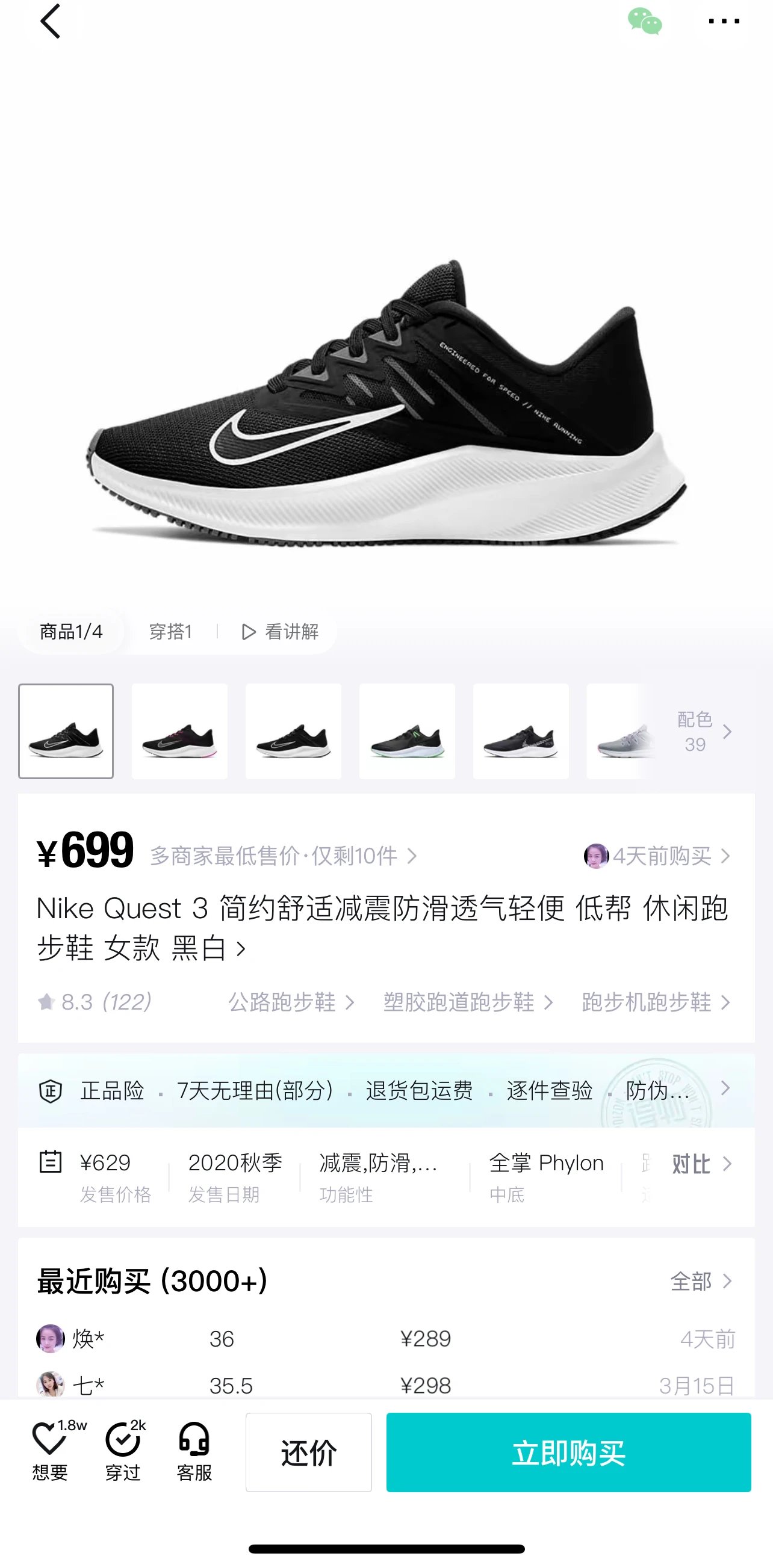Open the 跑步机跑步鞋 category link
Screen dimensions: 773x1568
pyautogui.click(x=656, y=1002)
